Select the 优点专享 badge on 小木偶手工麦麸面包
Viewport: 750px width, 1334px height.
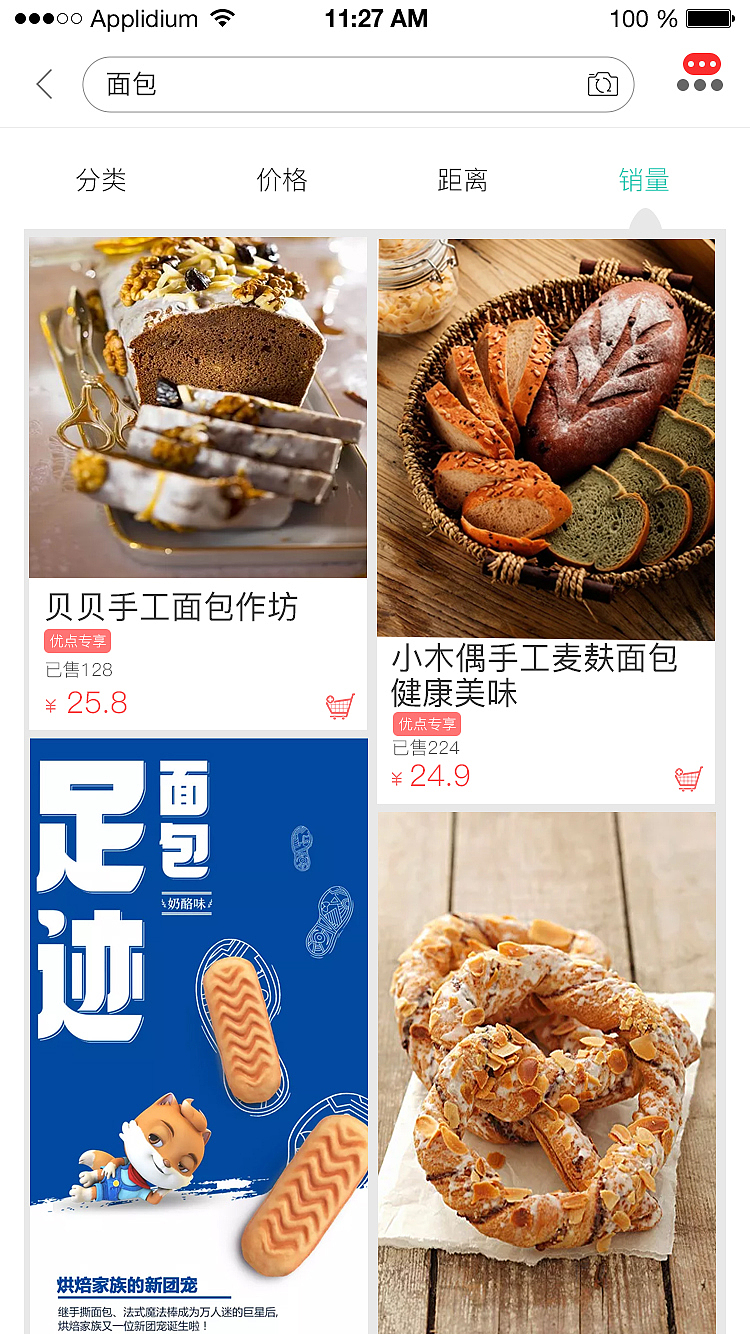[x=427, y=724]
